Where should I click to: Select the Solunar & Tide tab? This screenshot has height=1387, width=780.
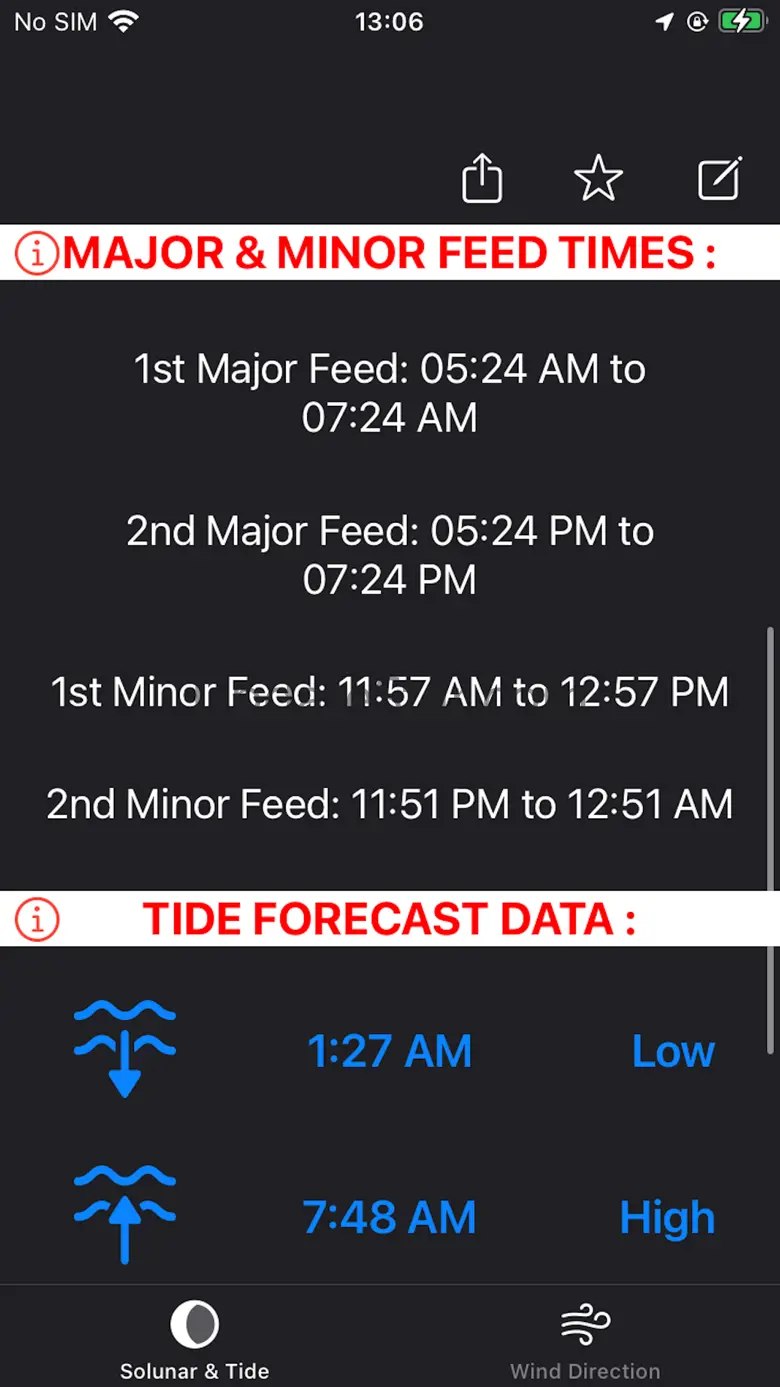(194, 1339)
